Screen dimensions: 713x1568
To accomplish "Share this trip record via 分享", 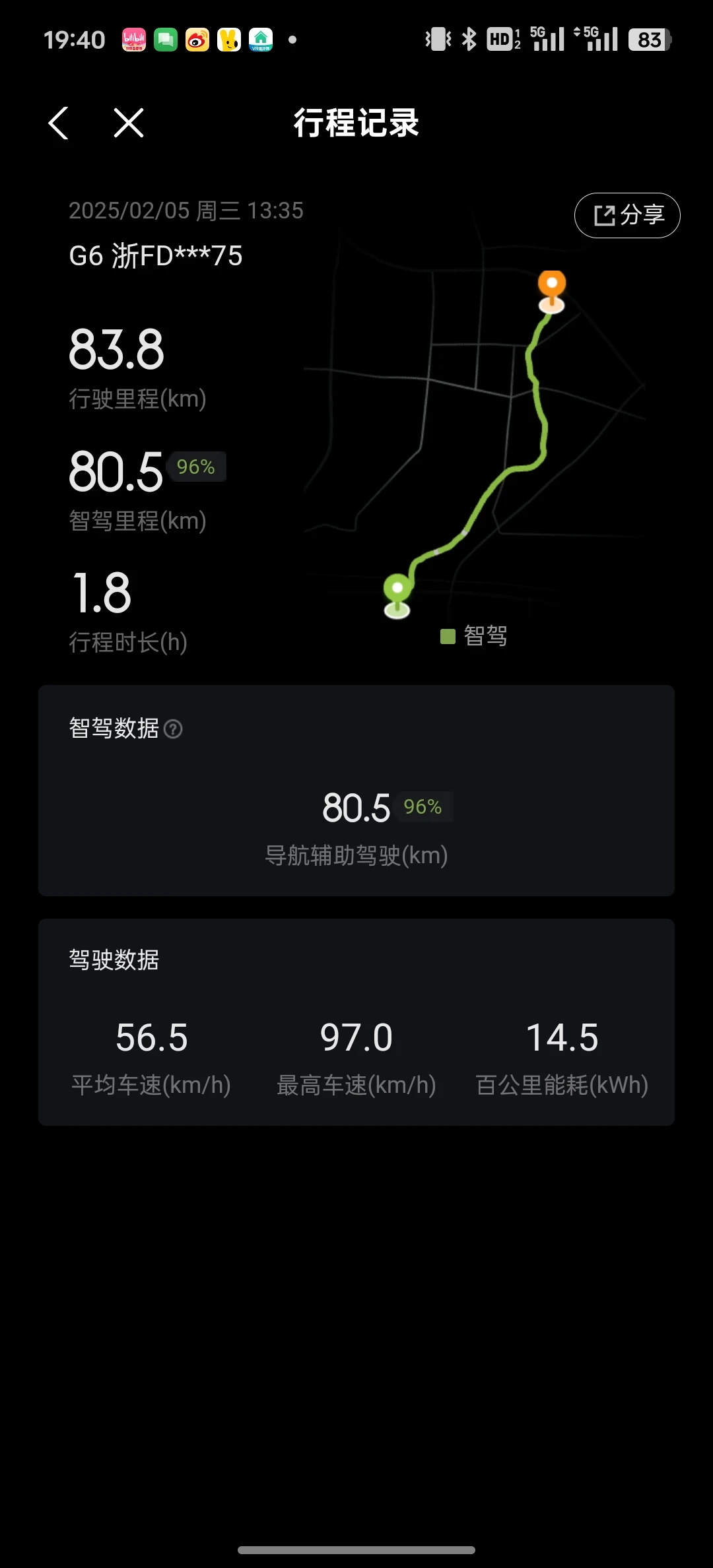I will (627, 215).
